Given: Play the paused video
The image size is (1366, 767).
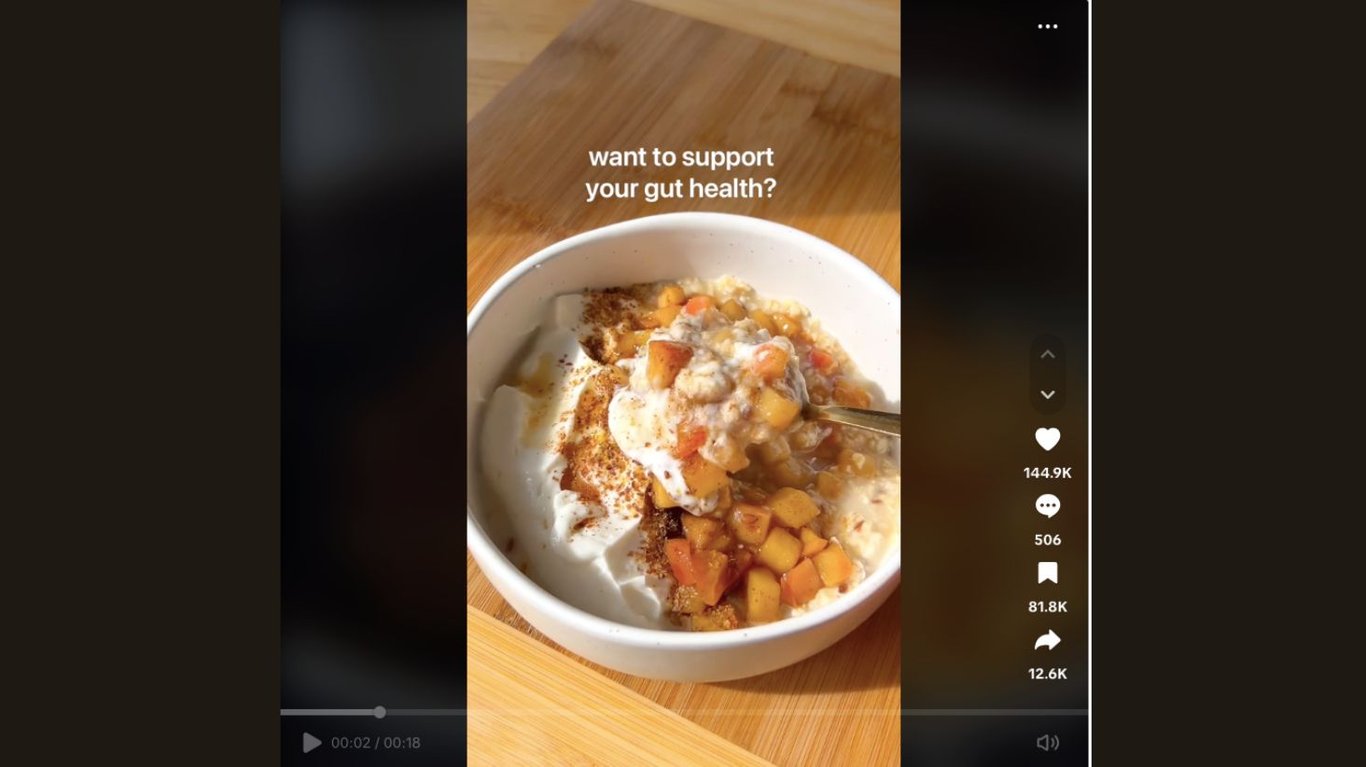Looking at the screenshot, I should pyautogui.click(x=312, y=743).
